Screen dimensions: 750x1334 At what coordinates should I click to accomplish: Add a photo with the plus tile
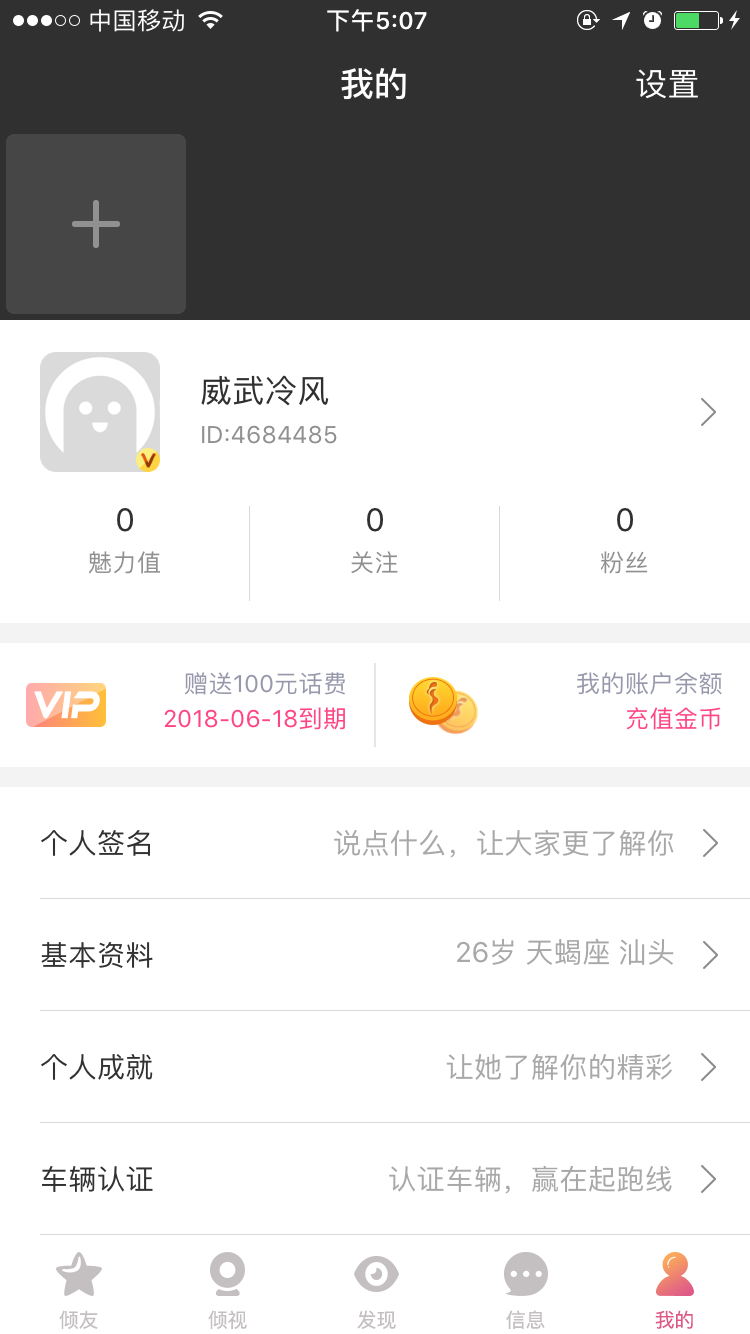(x=96, y=224)
